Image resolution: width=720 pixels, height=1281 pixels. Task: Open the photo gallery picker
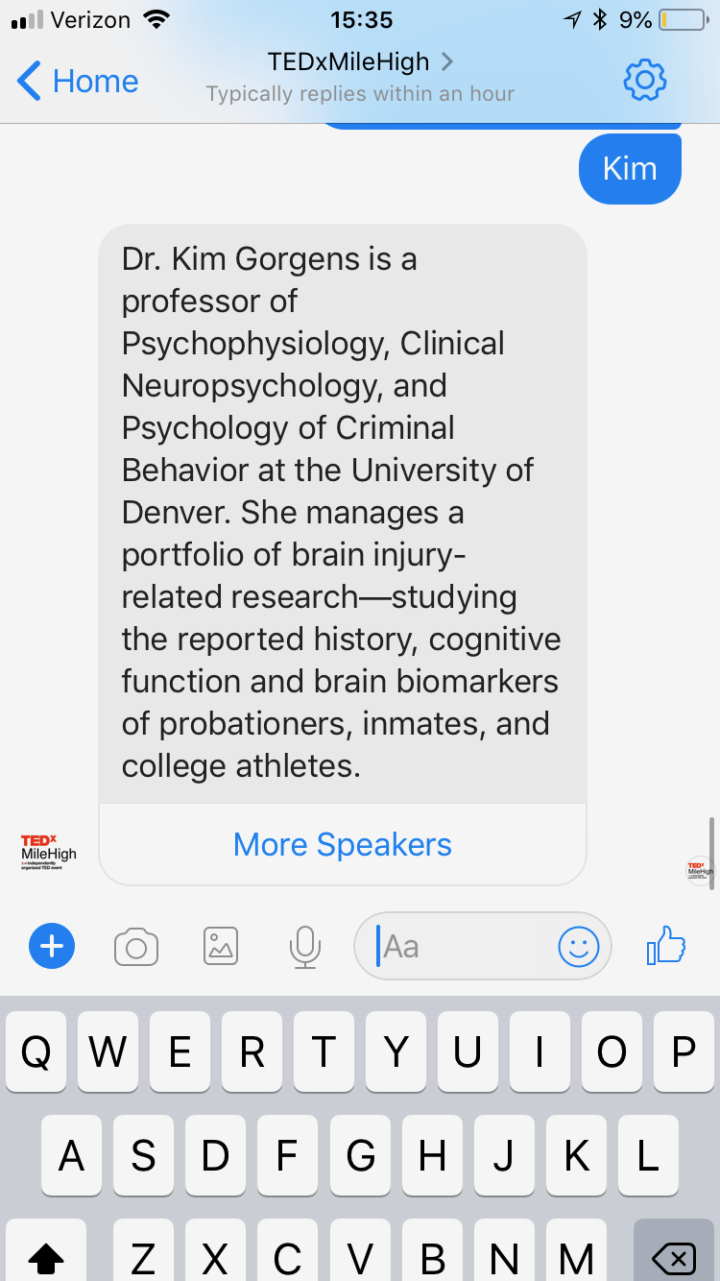221,946
